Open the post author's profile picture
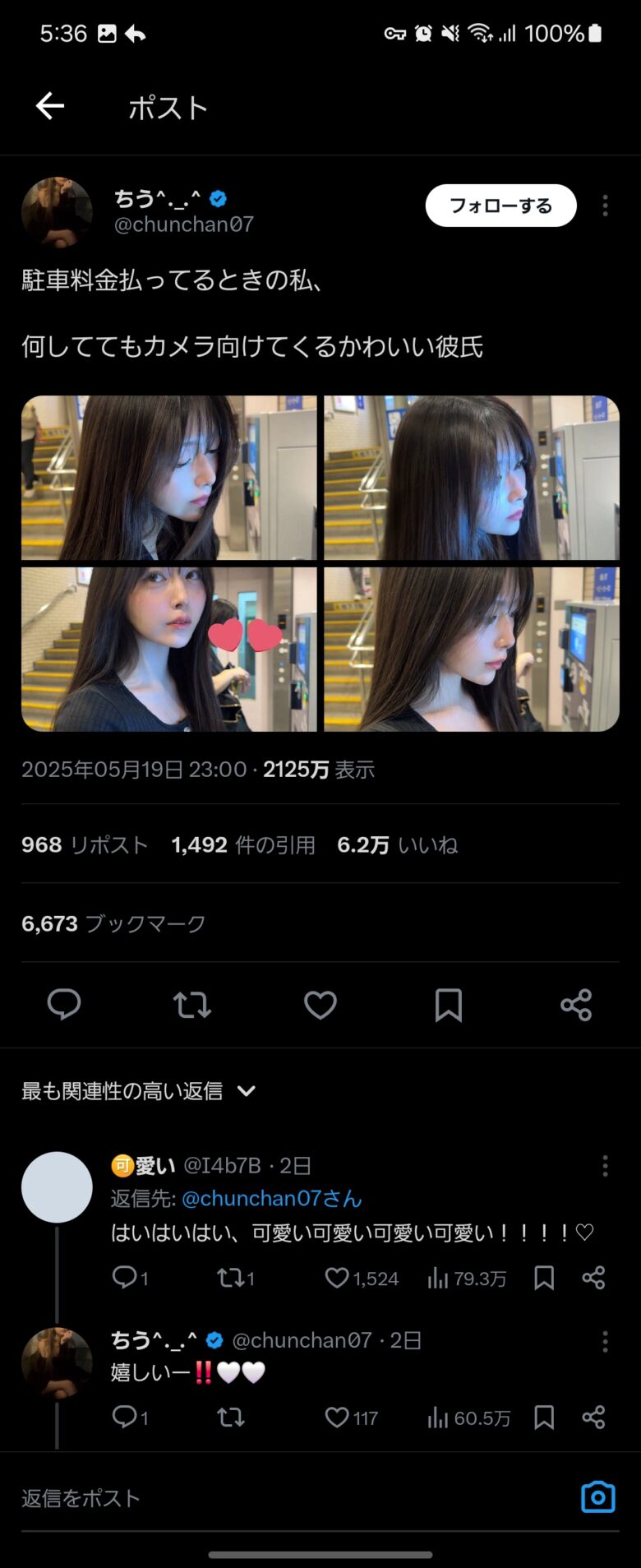 point(57,211)
